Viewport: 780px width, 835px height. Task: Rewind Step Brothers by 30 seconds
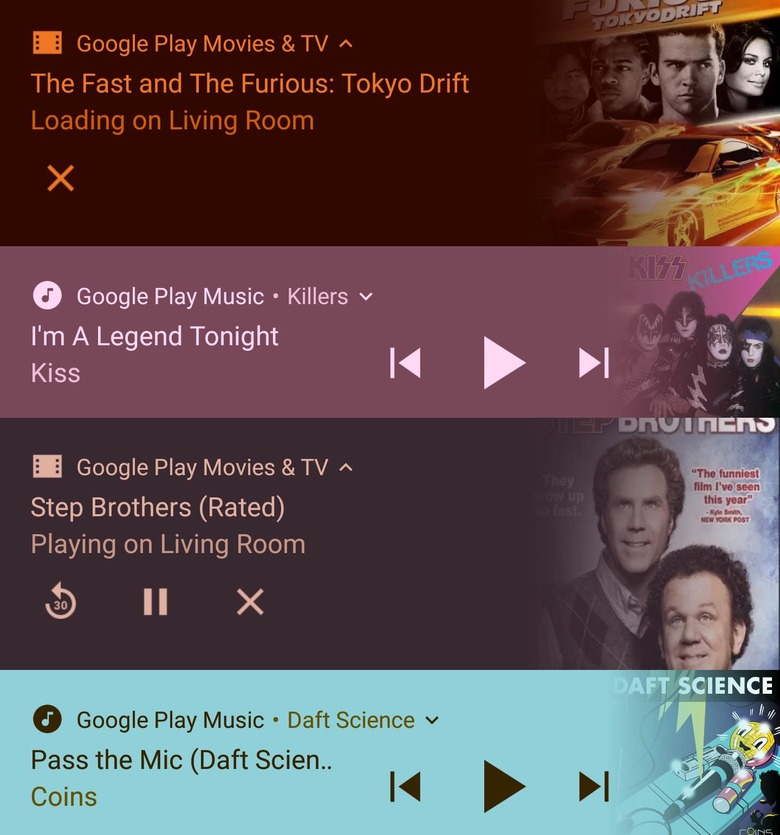[61, 602]
